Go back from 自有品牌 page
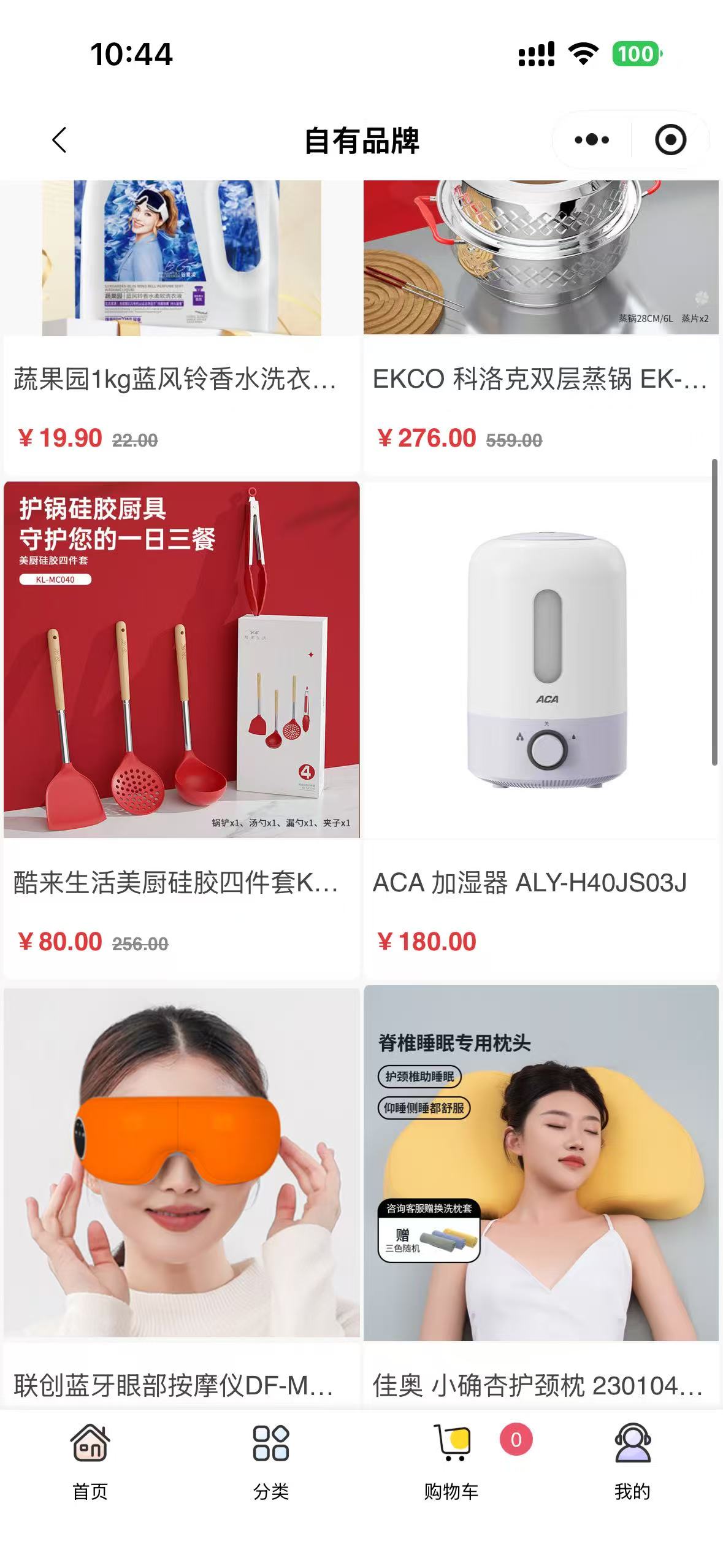 59,140
